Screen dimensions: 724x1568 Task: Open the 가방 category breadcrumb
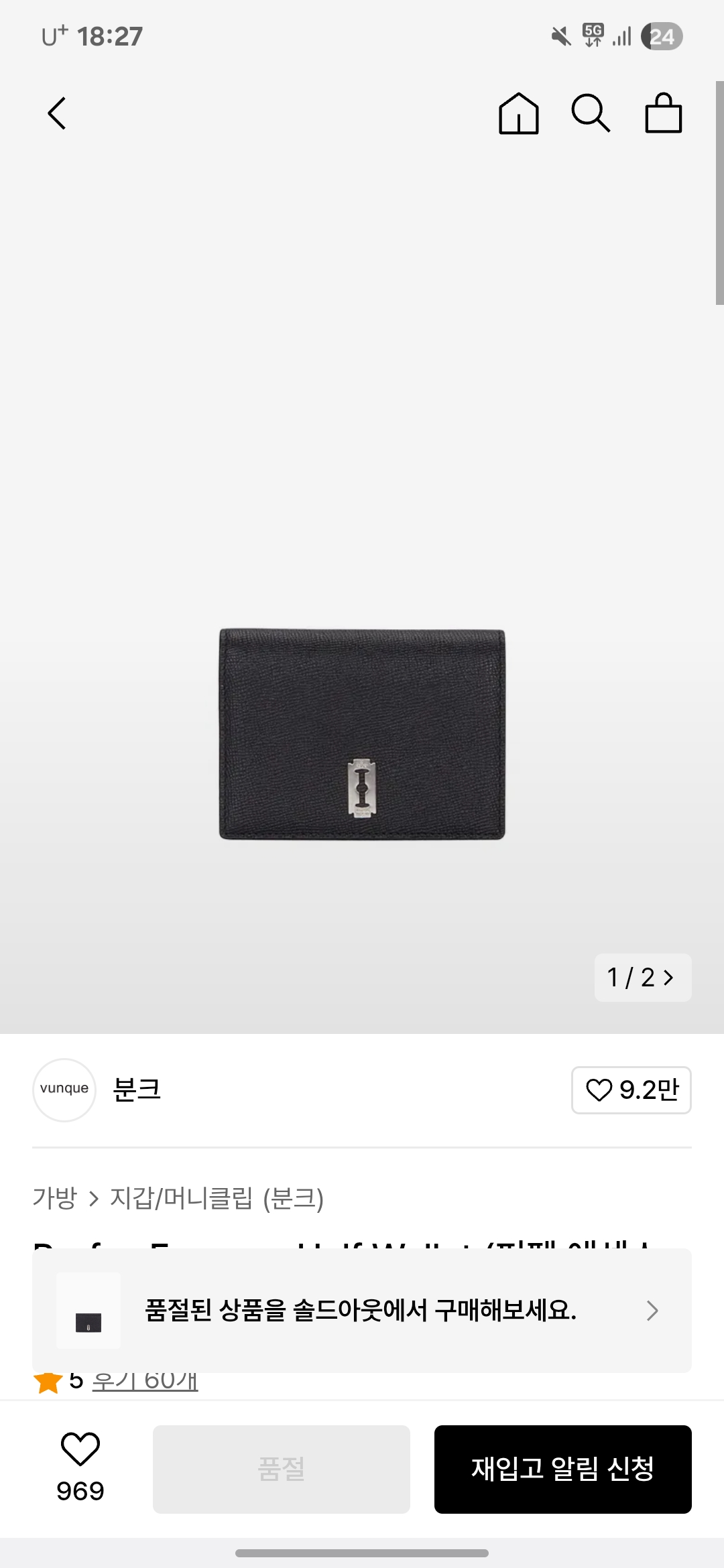coord(55,1198)
